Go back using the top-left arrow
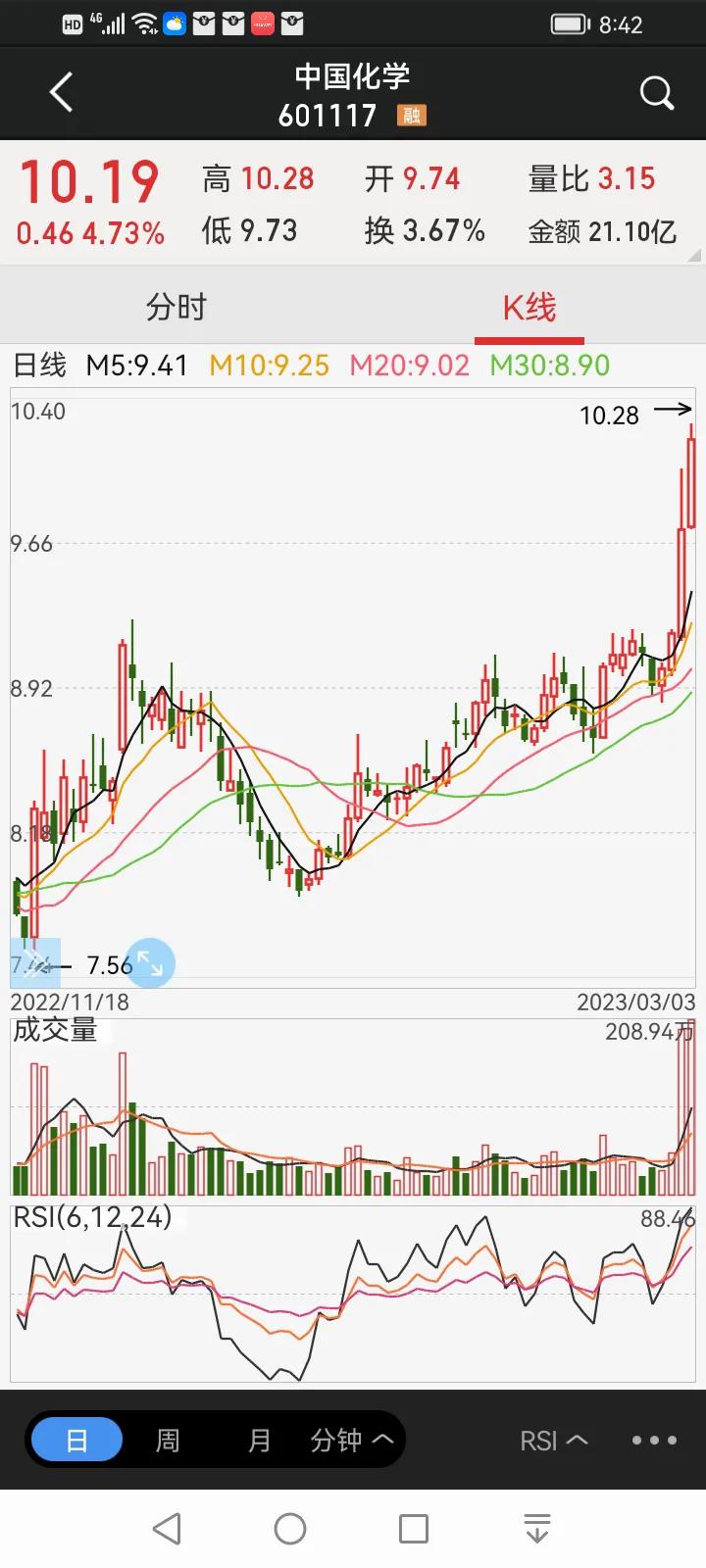This screenshot has height=1568, width=706. tap(62, 93)
